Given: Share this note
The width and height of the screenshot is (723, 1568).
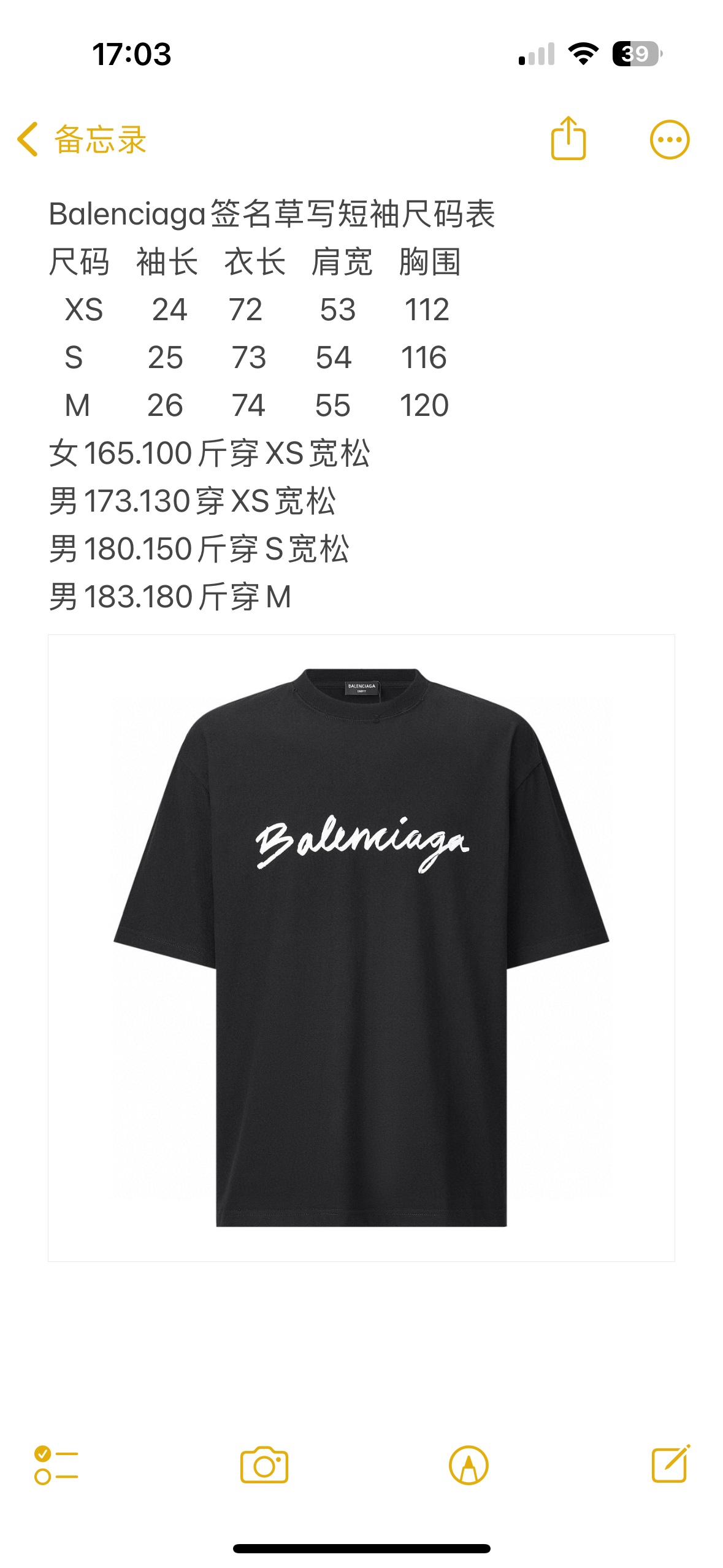Looking at the screenshot, I should pyautogui.click(x=568, y=139).
